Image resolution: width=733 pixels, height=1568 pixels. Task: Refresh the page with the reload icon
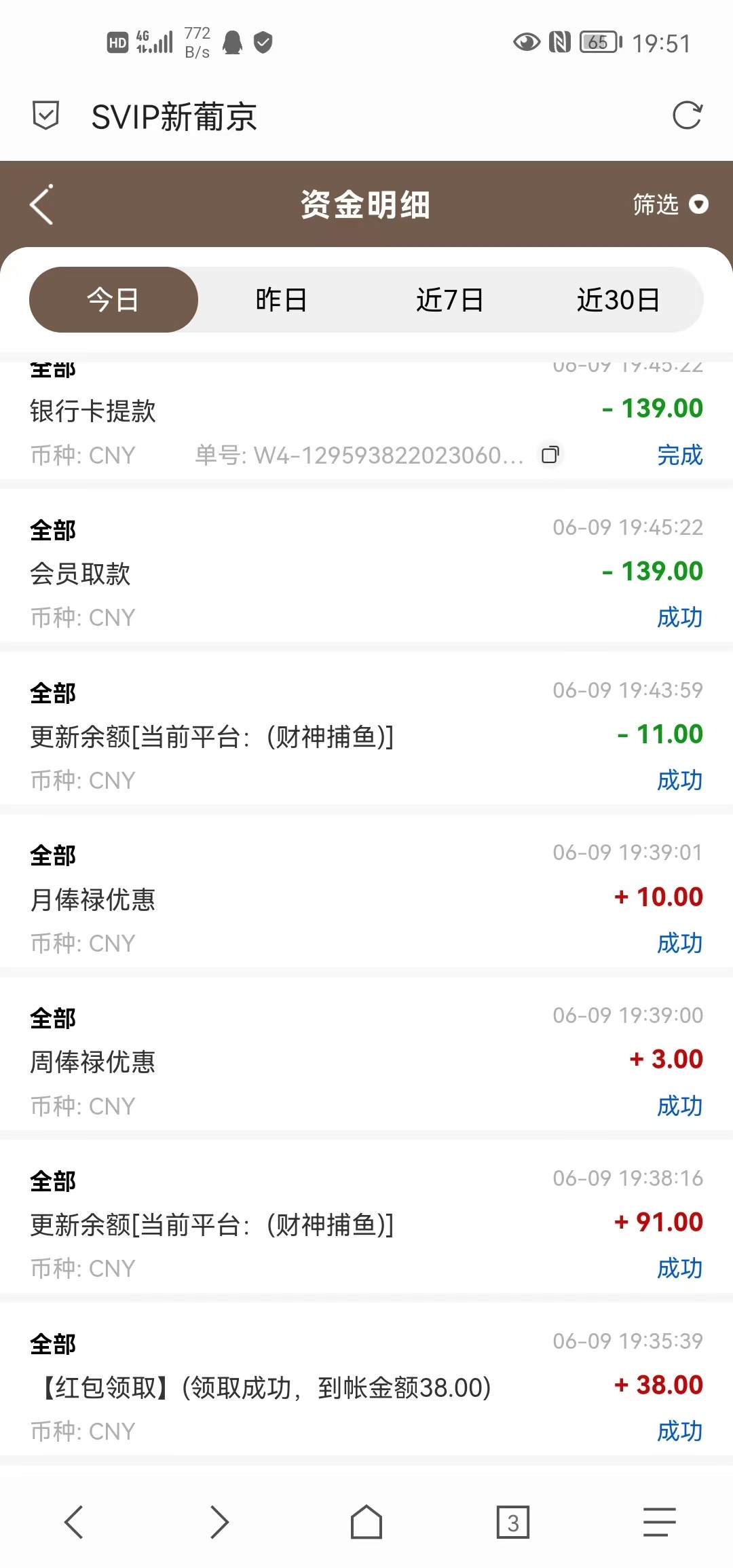pos(687,115)
